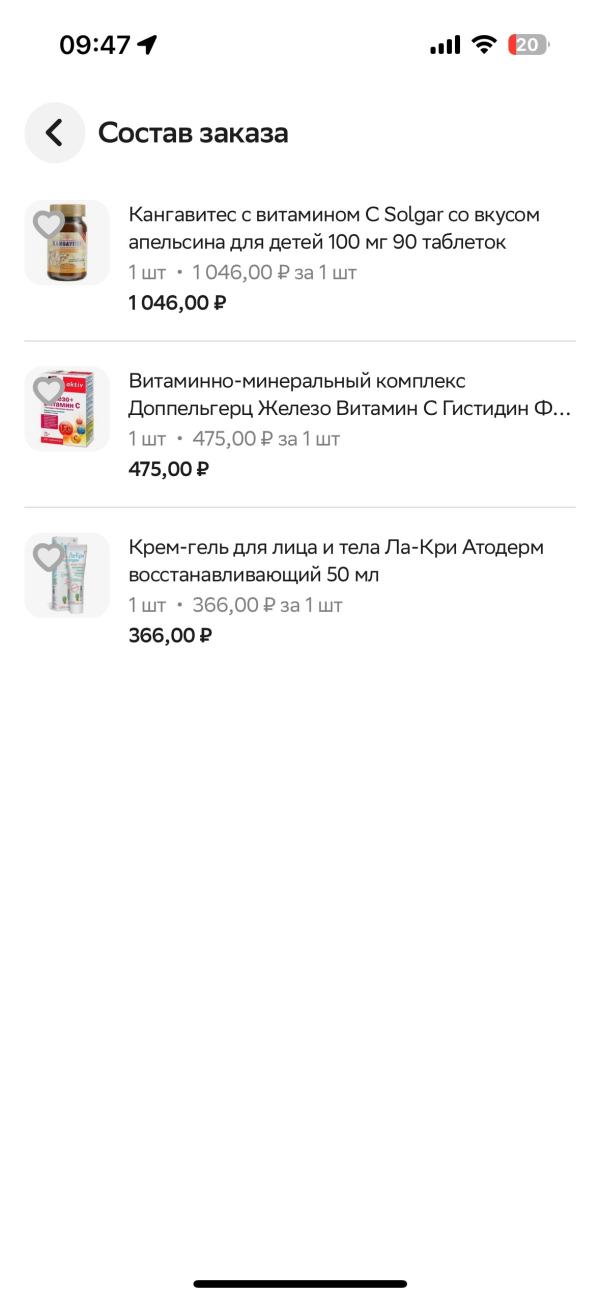Go back from the order contents screen
Image resolution: width=600 pixels, height=1300 pixels.
click(54, 133)
